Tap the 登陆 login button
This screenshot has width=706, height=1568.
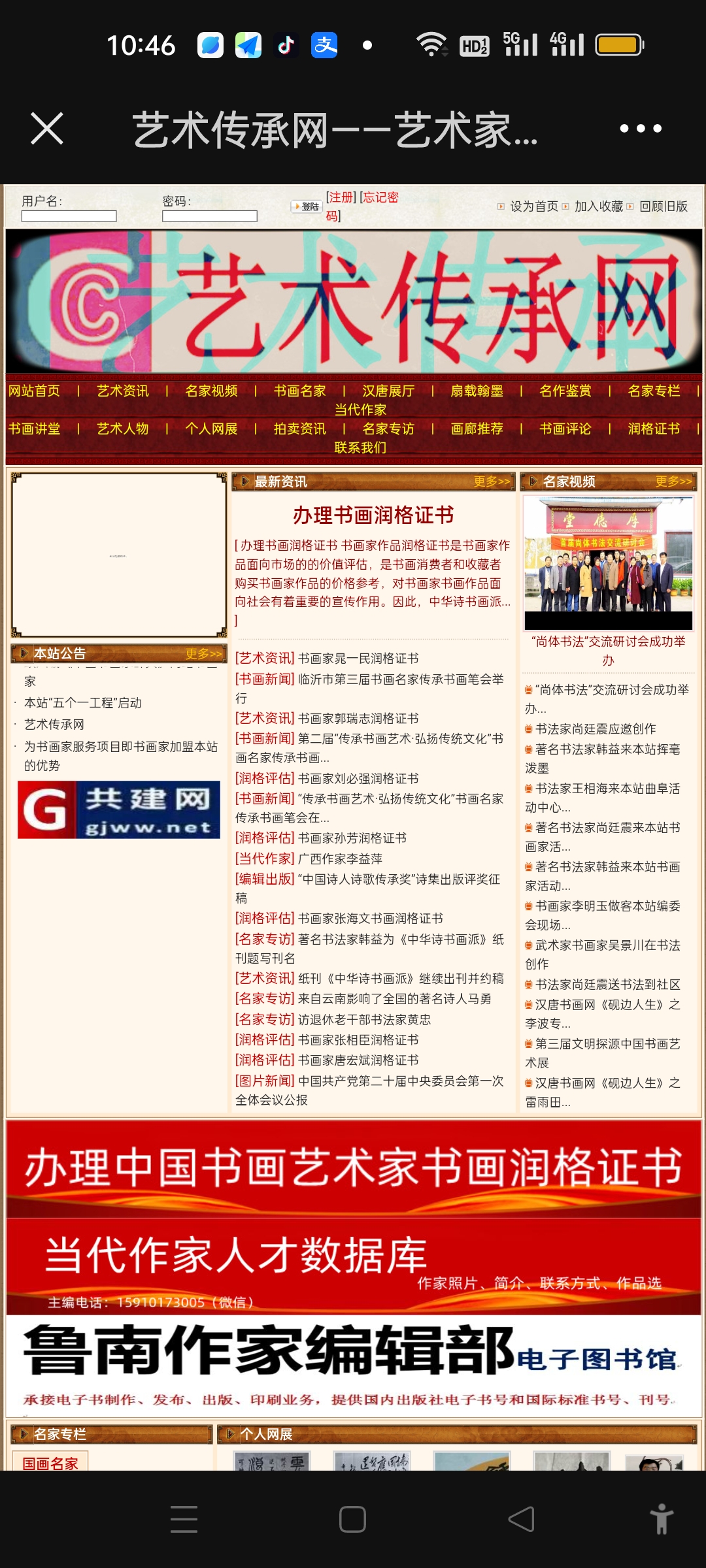307,206
